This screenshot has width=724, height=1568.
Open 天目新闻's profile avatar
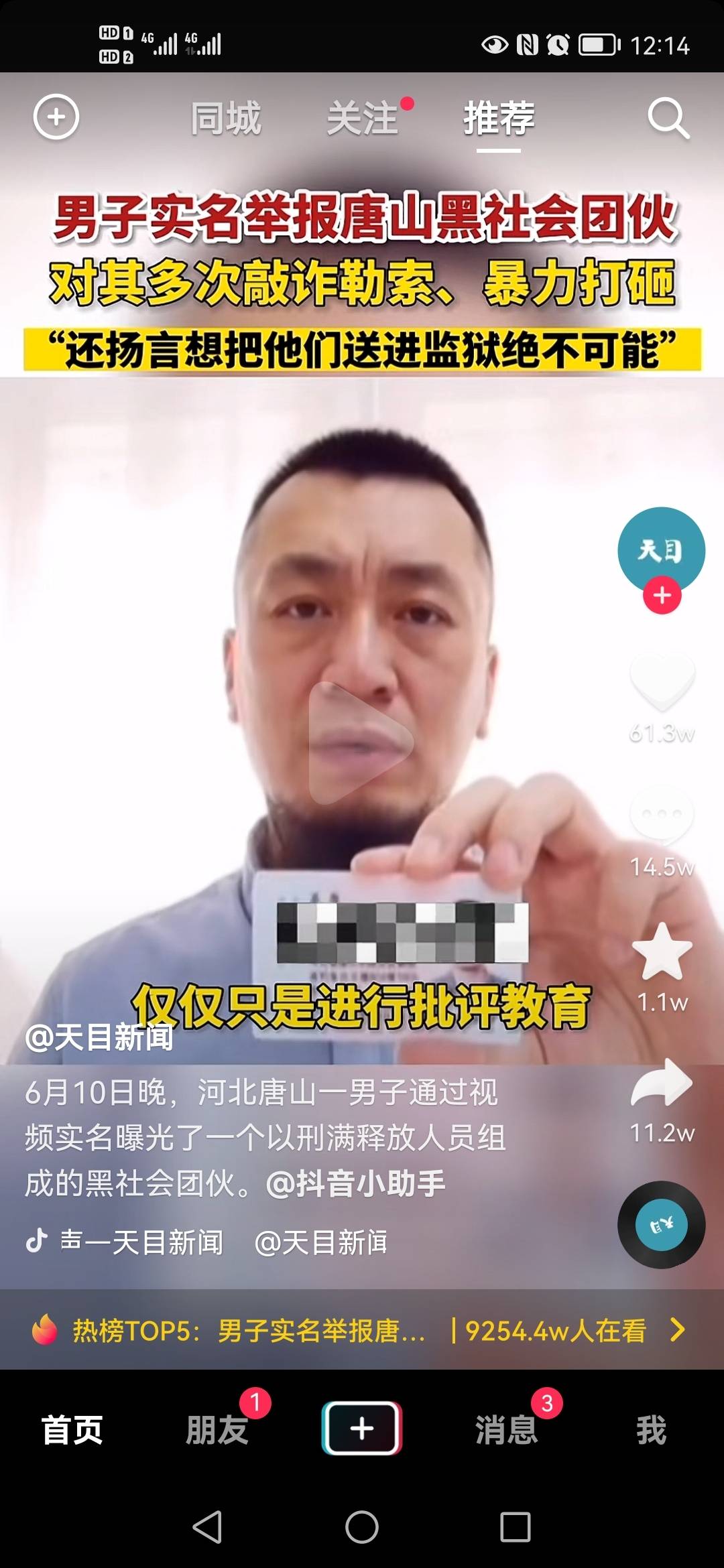point(661,549)
